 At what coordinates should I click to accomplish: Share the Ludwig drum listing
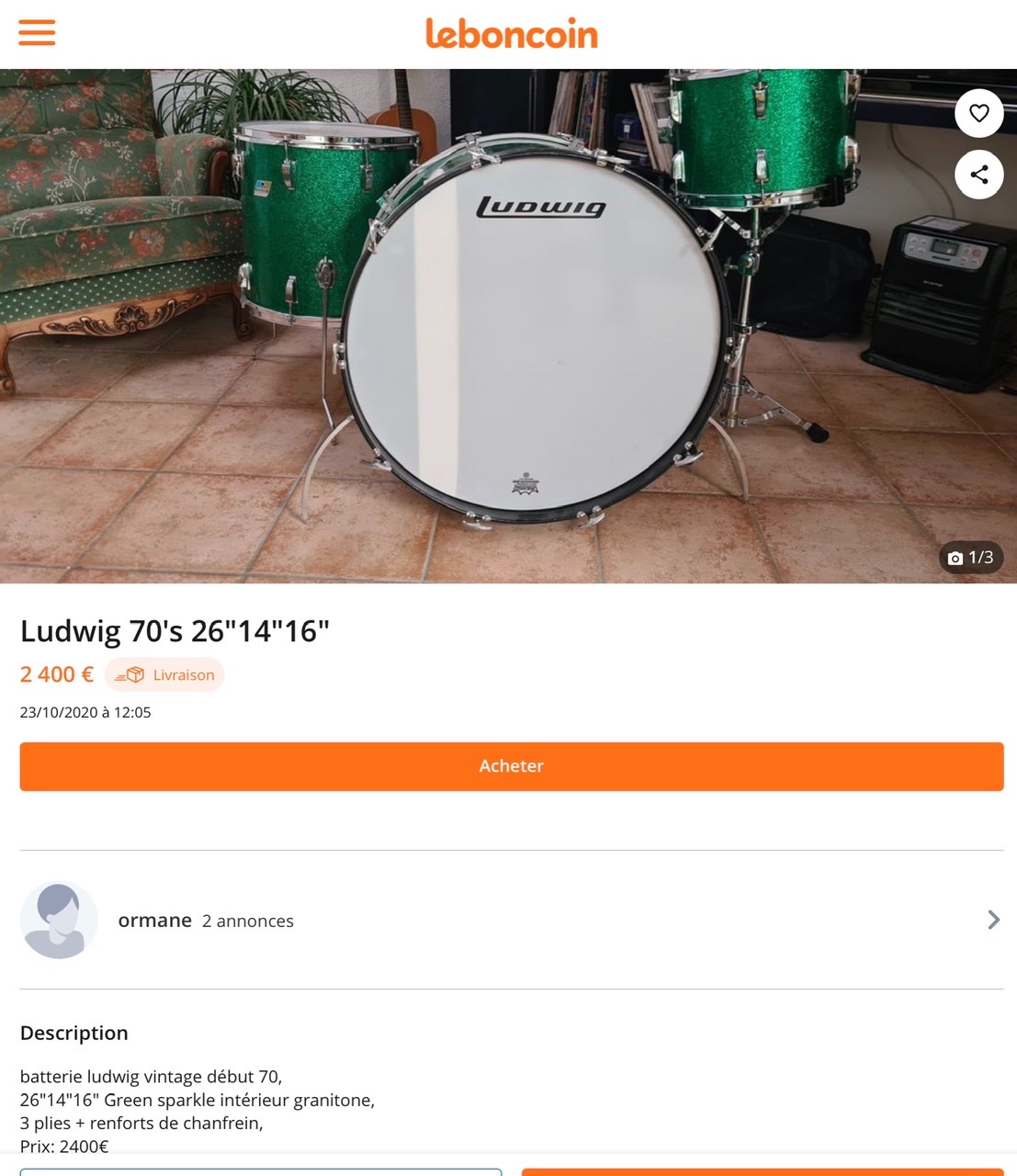(978, 175)
